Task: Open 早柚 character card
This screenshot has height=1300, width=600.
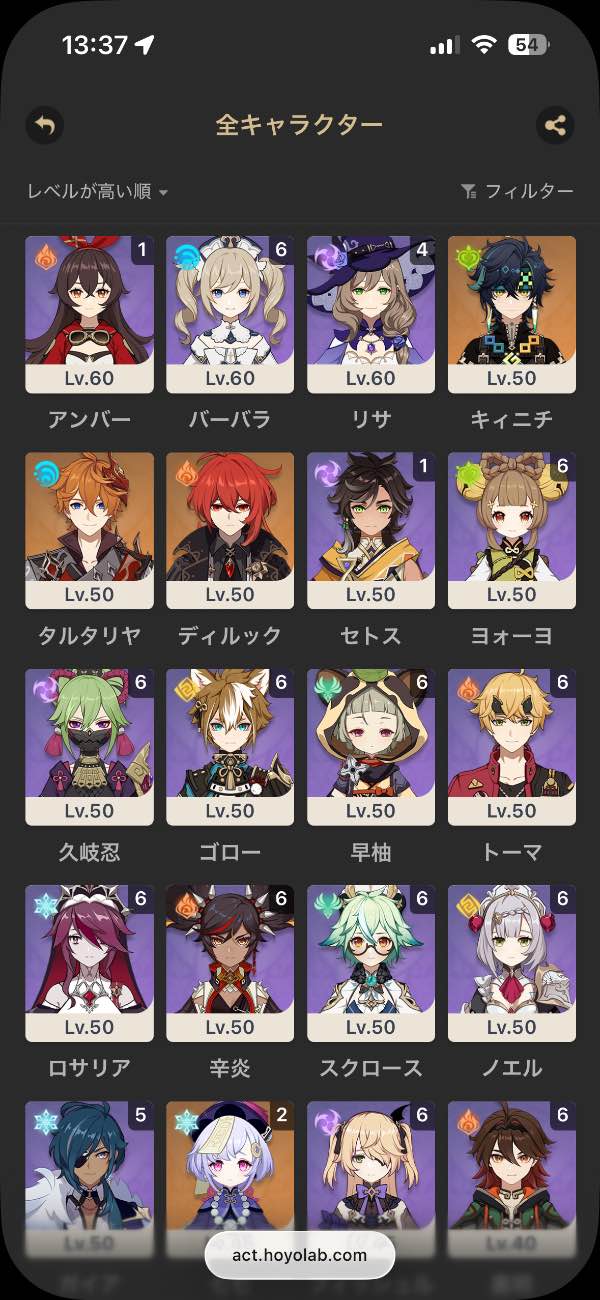Action: (371, 747)
